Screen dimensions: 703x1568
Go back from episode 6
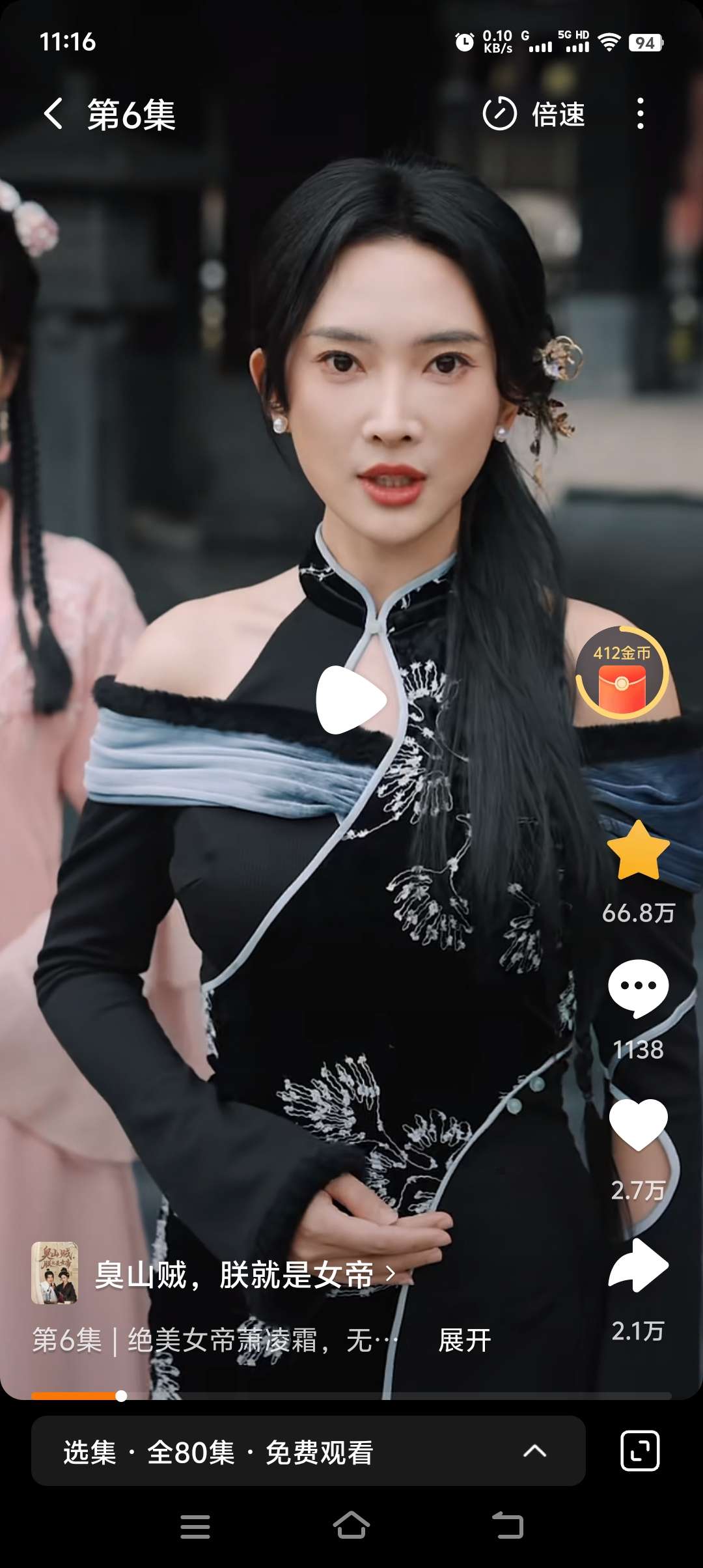tap(53, 114)
